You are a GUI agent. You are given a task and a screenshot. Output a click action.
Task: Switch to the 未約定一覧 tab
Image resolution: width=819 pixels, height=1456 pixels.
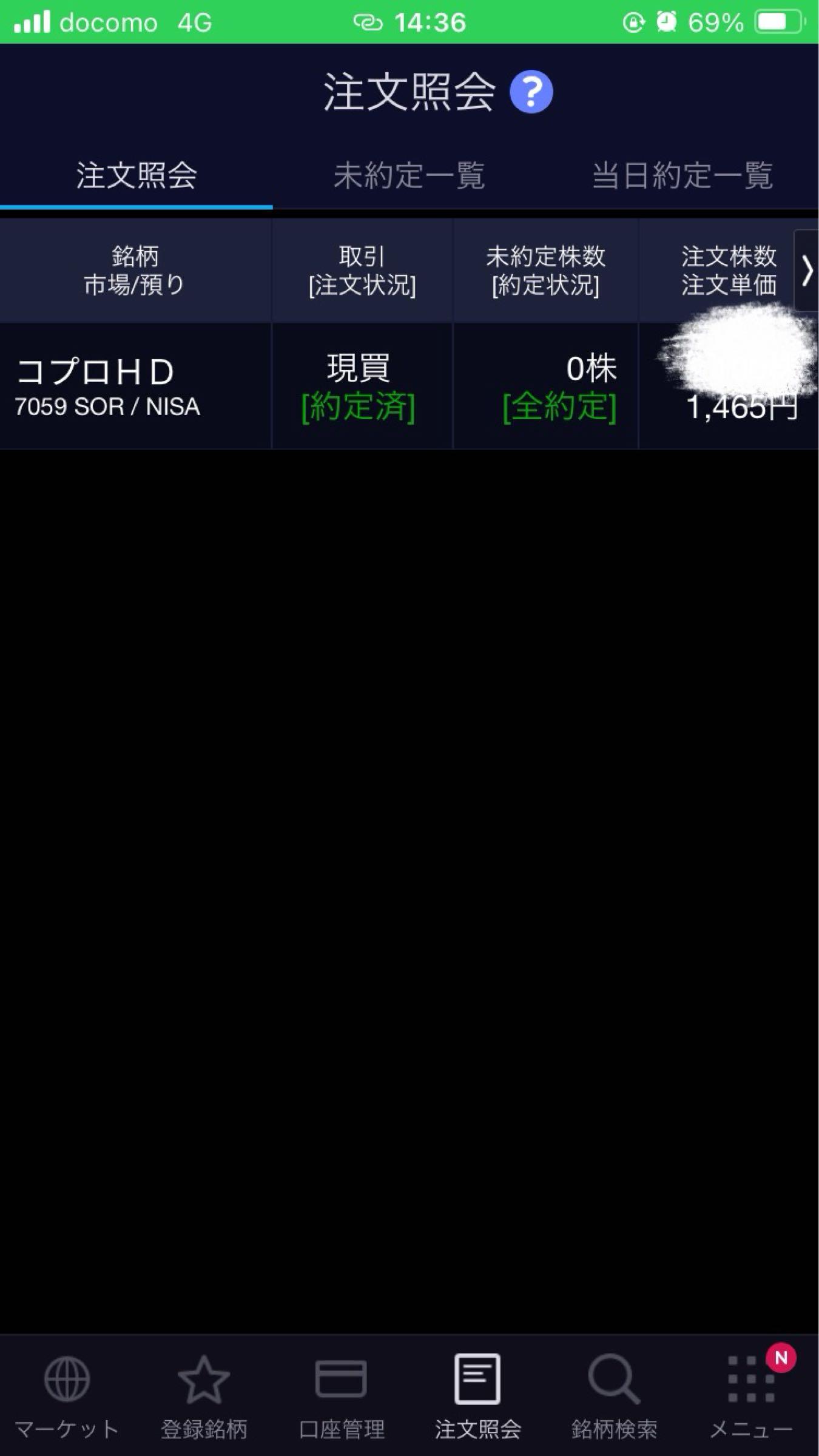pos(410,176)
